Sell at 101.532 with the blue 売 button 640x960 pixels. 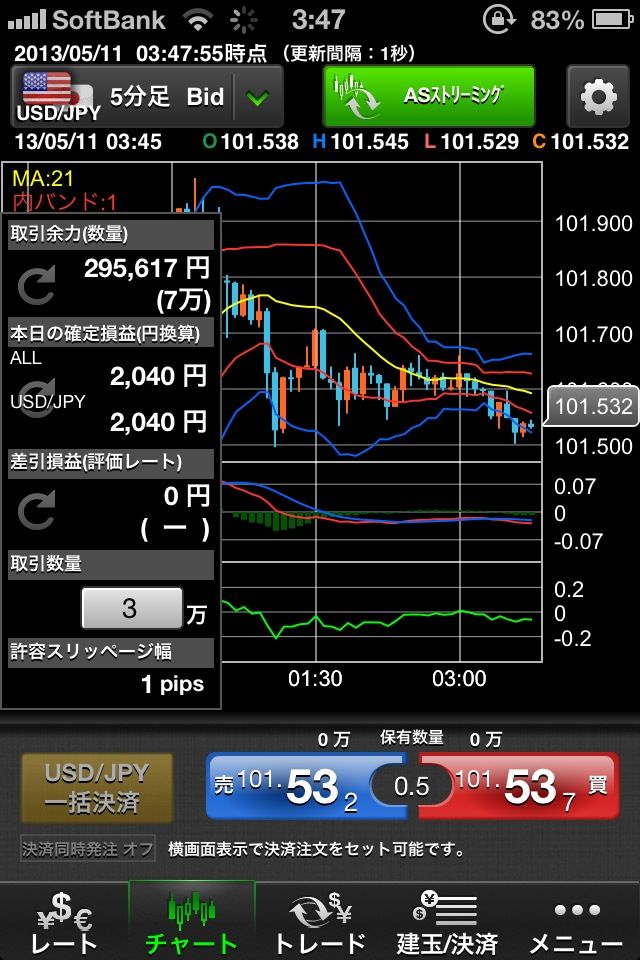point(290,786)
